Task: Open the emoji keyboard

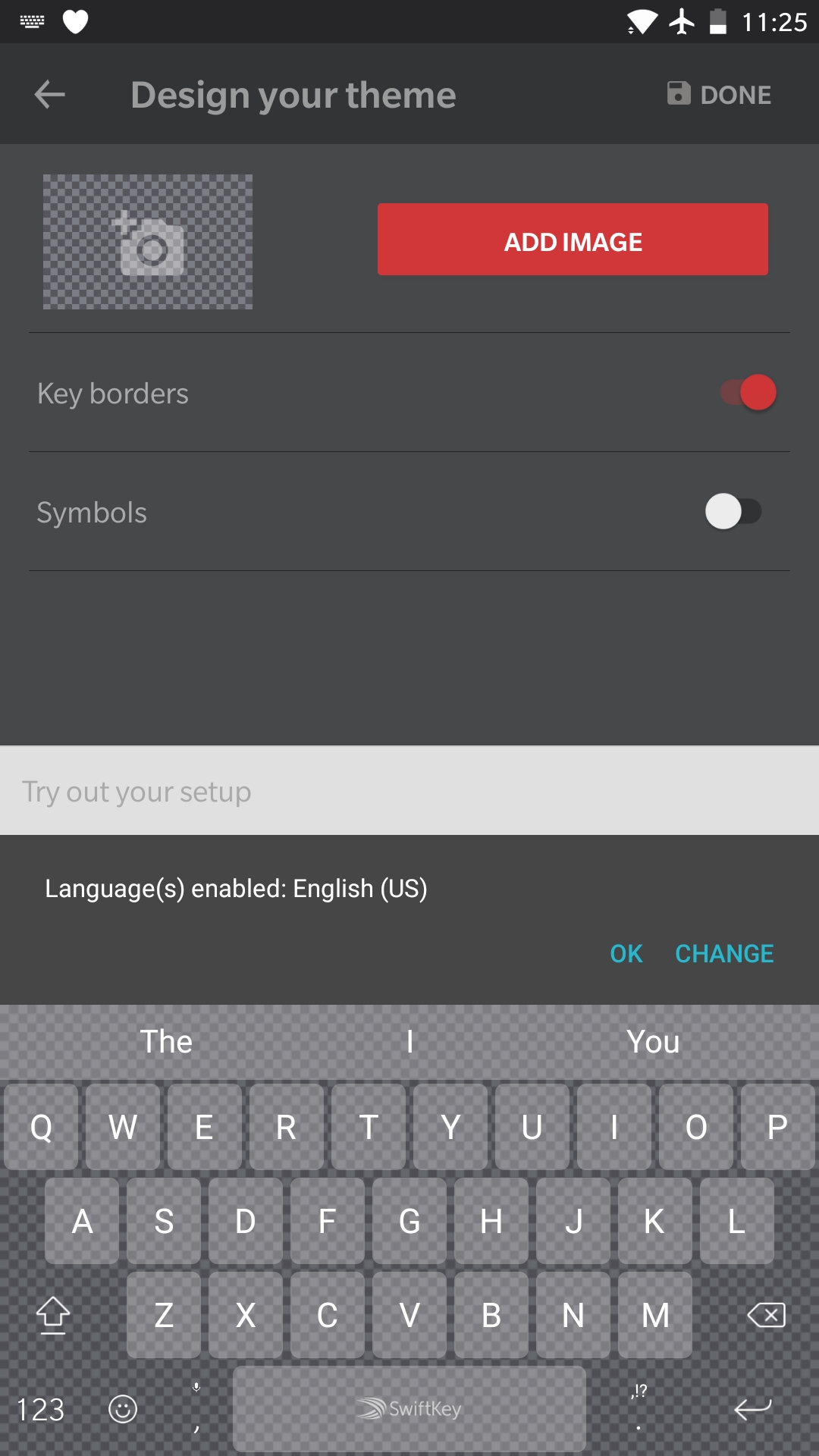Action: click(x=123, y=1410)
